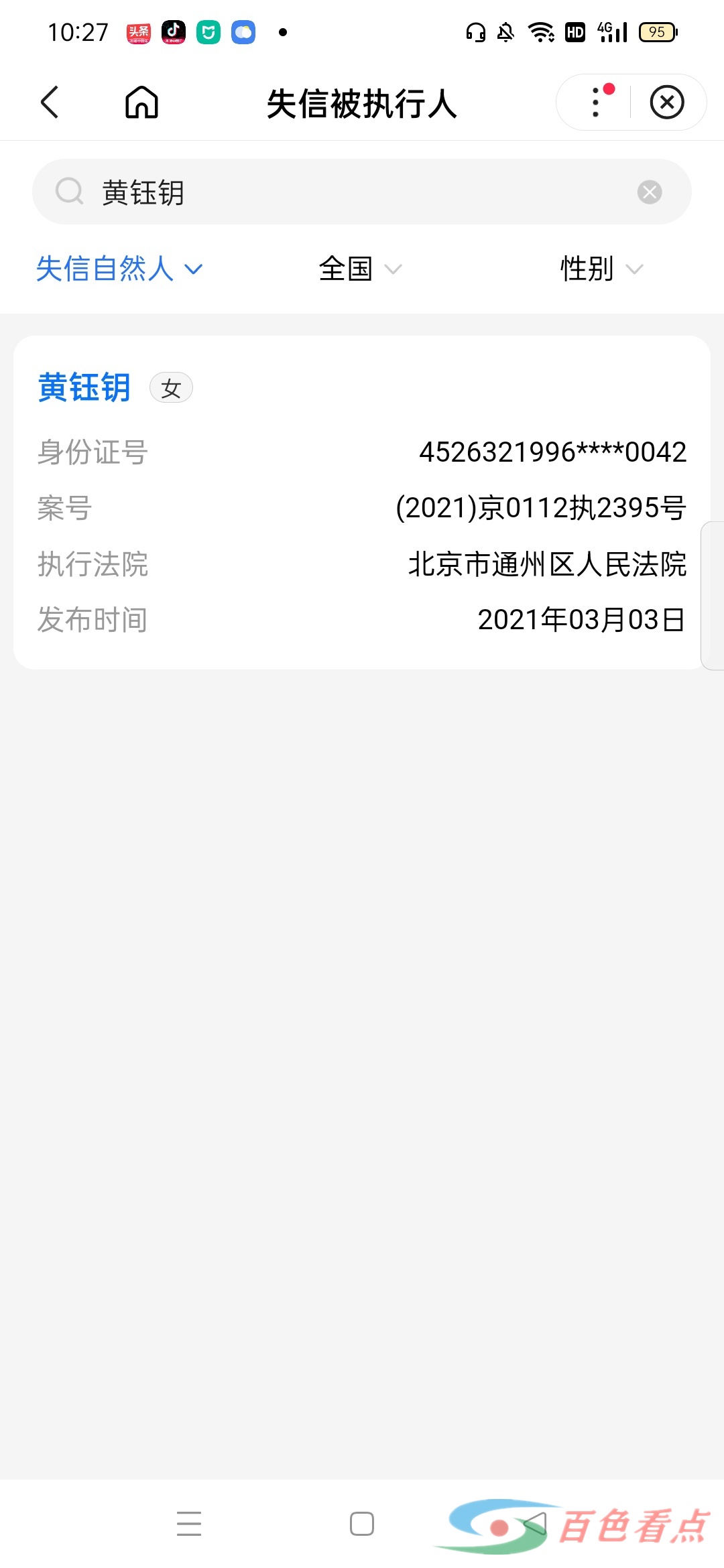This screenshot has width=724, height=1568.
Task: Tap the system home button
Action: tap(362, 1523)
